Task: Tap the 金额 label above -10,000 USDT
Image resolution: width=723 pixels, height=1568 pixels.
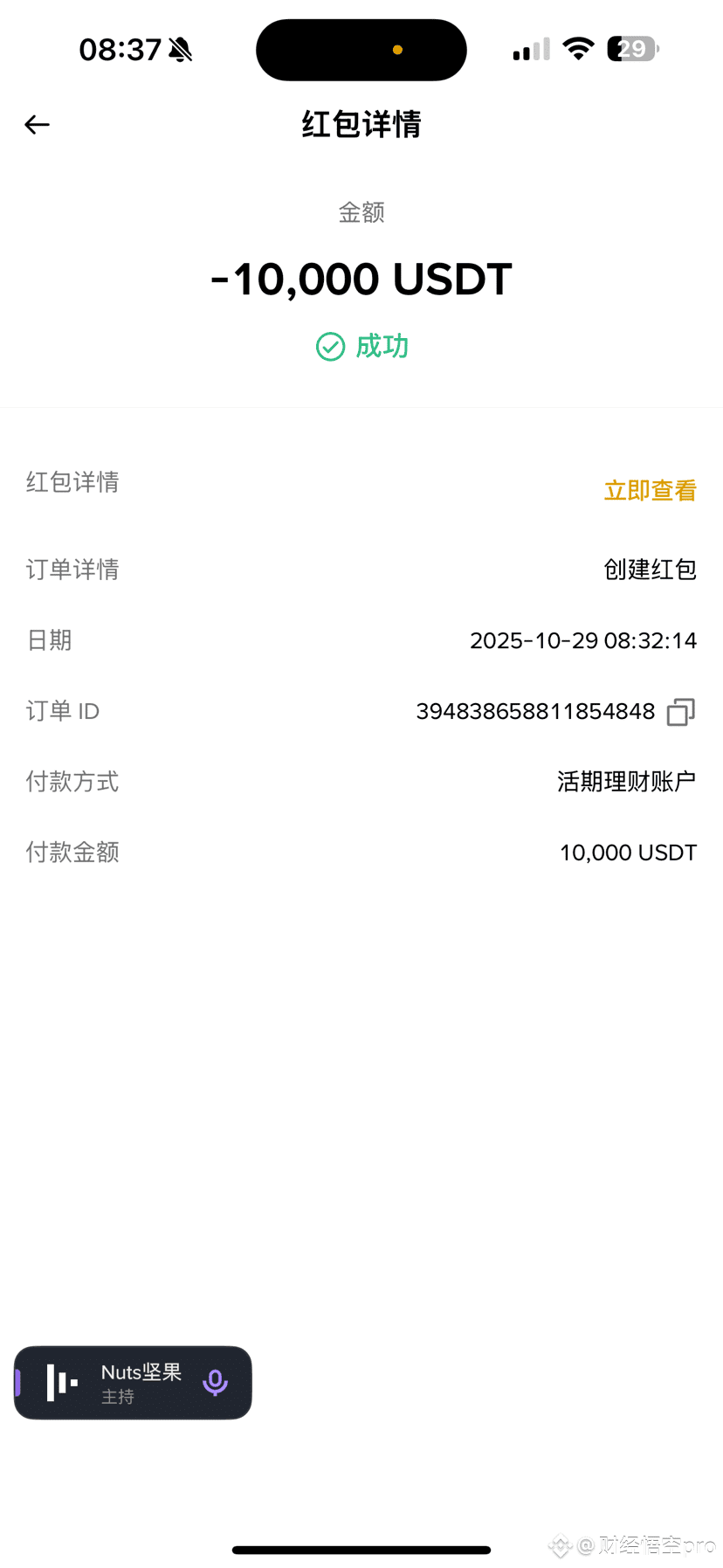Action: 361,212
